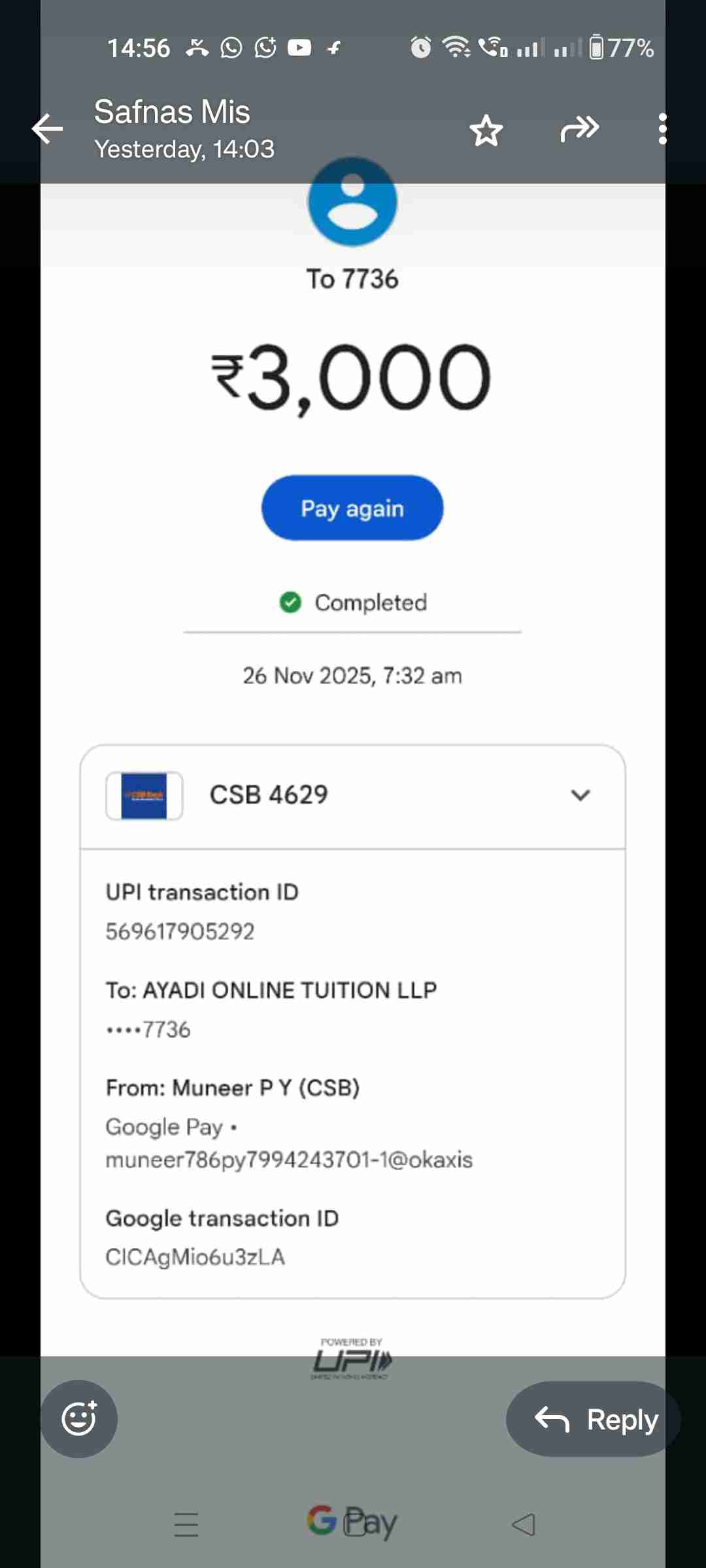Add an emoji reaction to the image
This screenshot has height=1568, width=706.
click(79, 1418)
